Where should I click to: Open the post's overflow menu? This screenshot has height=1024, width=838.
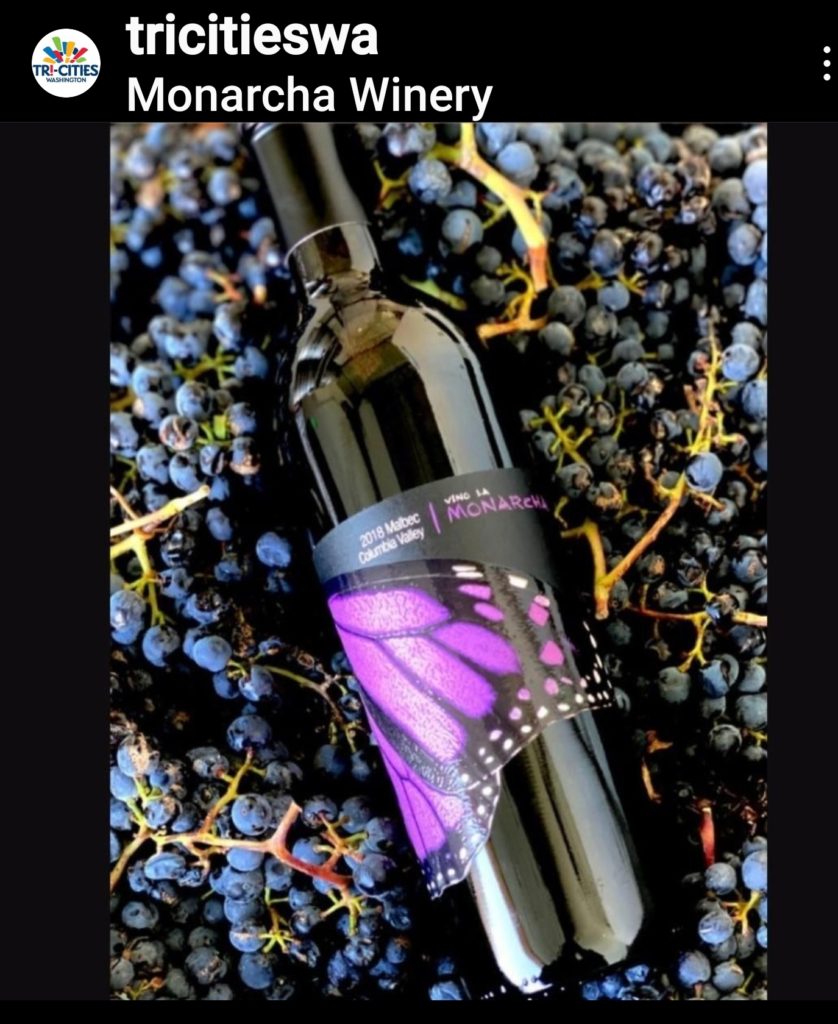coord(826,63)
